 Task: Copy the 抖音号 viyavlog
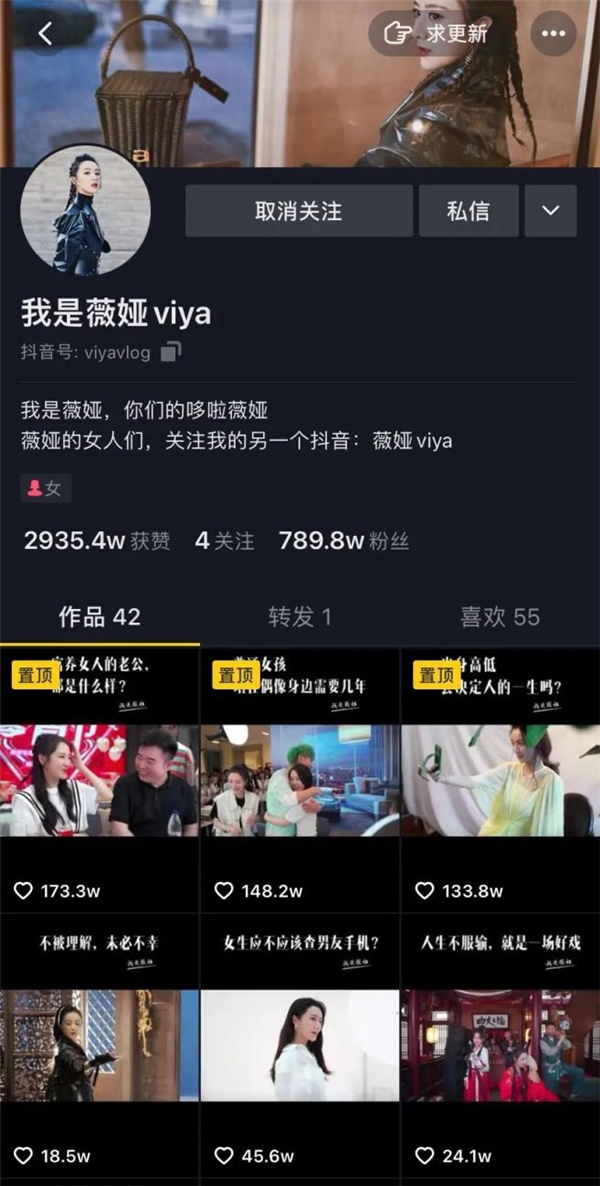[171, 352]
